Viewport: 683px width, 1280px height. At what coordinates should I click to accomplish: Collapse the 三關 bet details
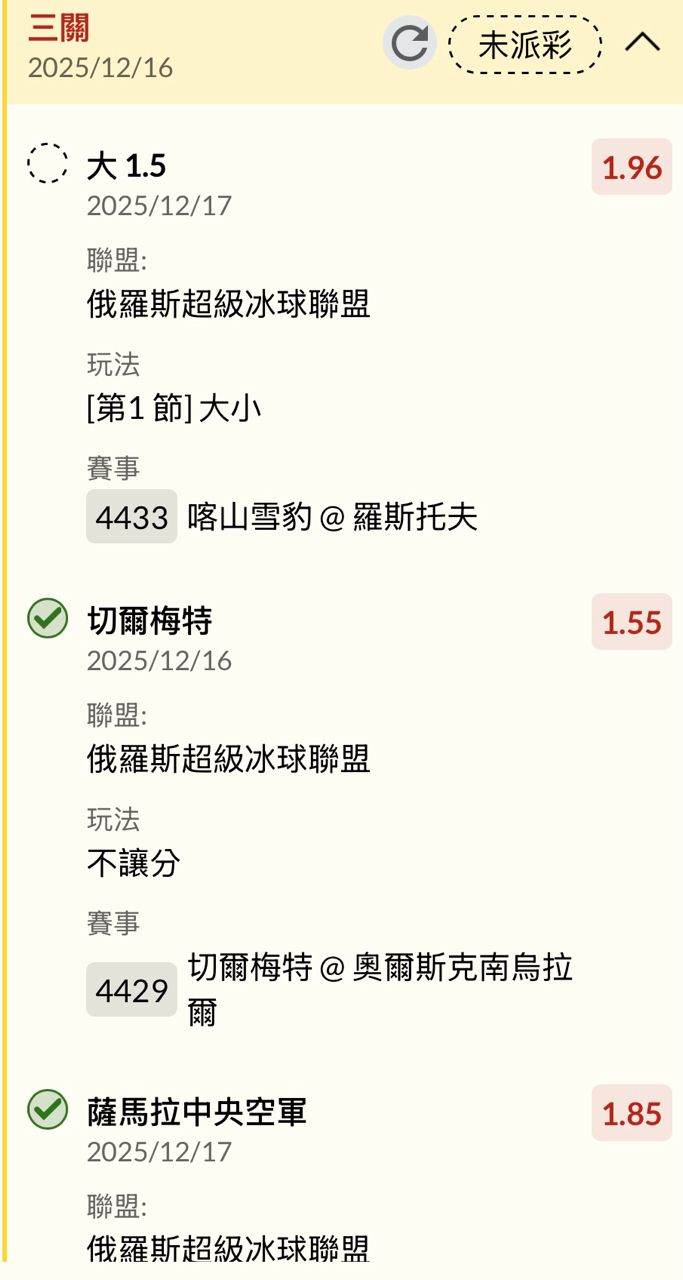(642, 43)
